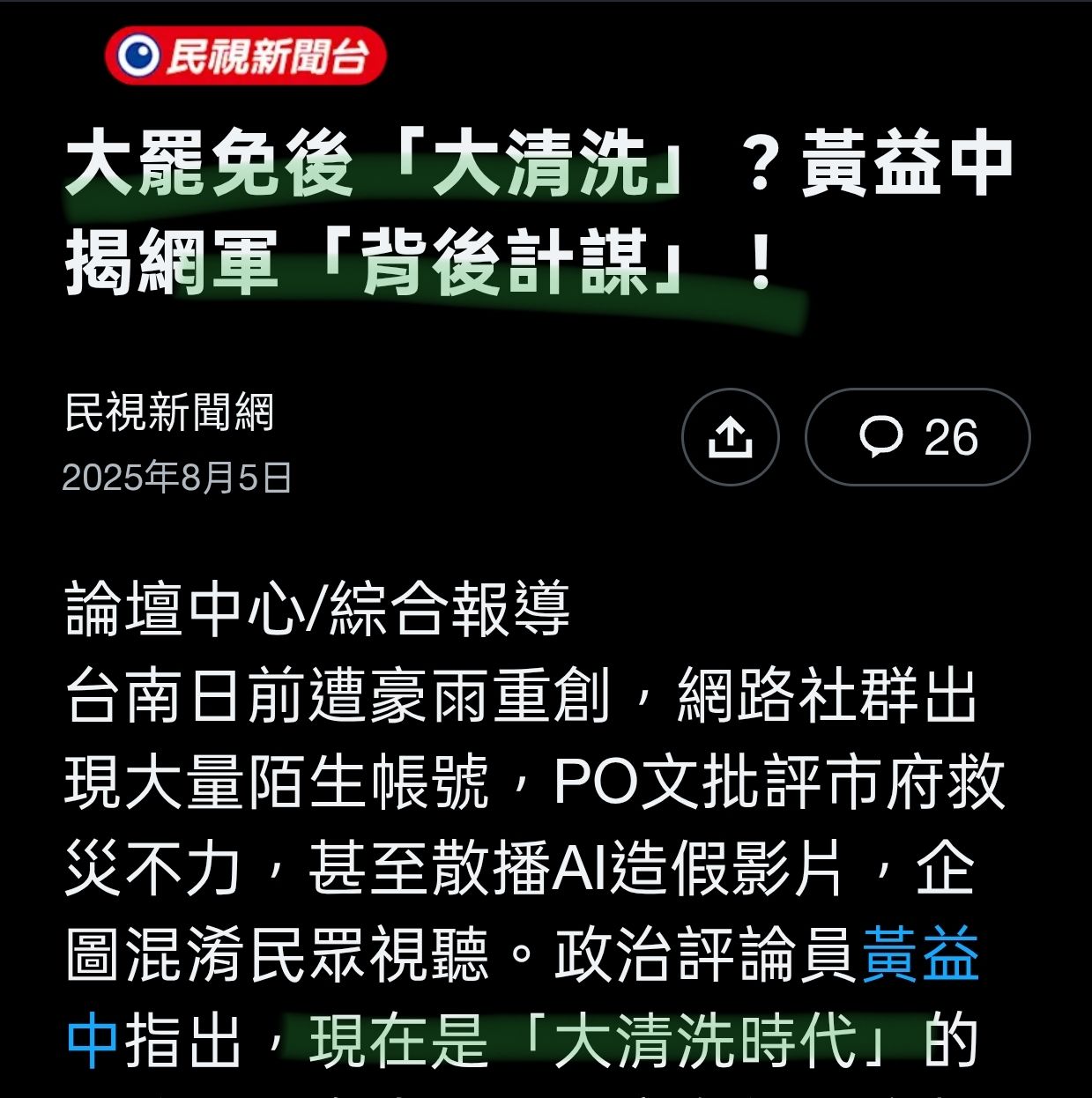Open the 黃益中 link
The width and height of the screenshot is (1092, 1098).
pos(919,955)
